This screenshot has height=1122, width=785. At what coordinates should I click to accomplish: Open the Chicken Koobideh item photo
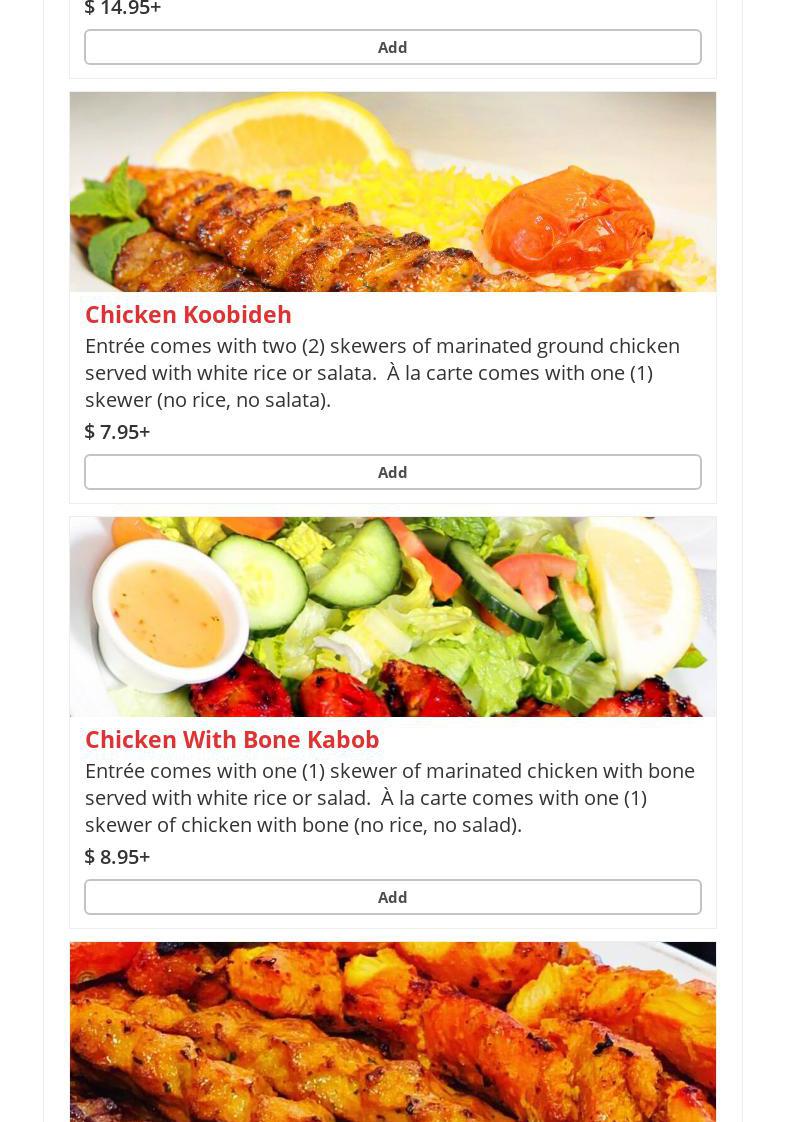click(x=392, y=192)
